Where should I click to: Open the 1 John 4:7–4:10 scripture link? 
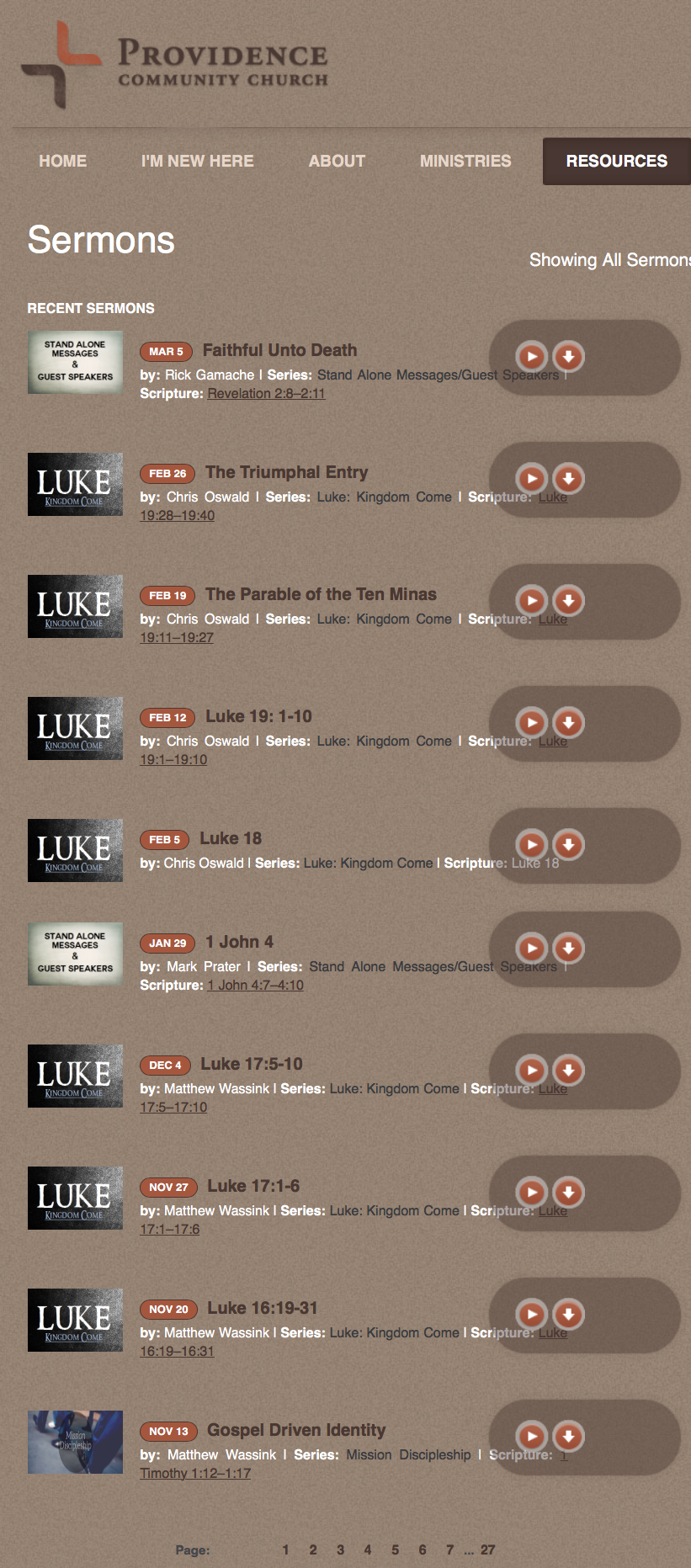pos(256,985)
